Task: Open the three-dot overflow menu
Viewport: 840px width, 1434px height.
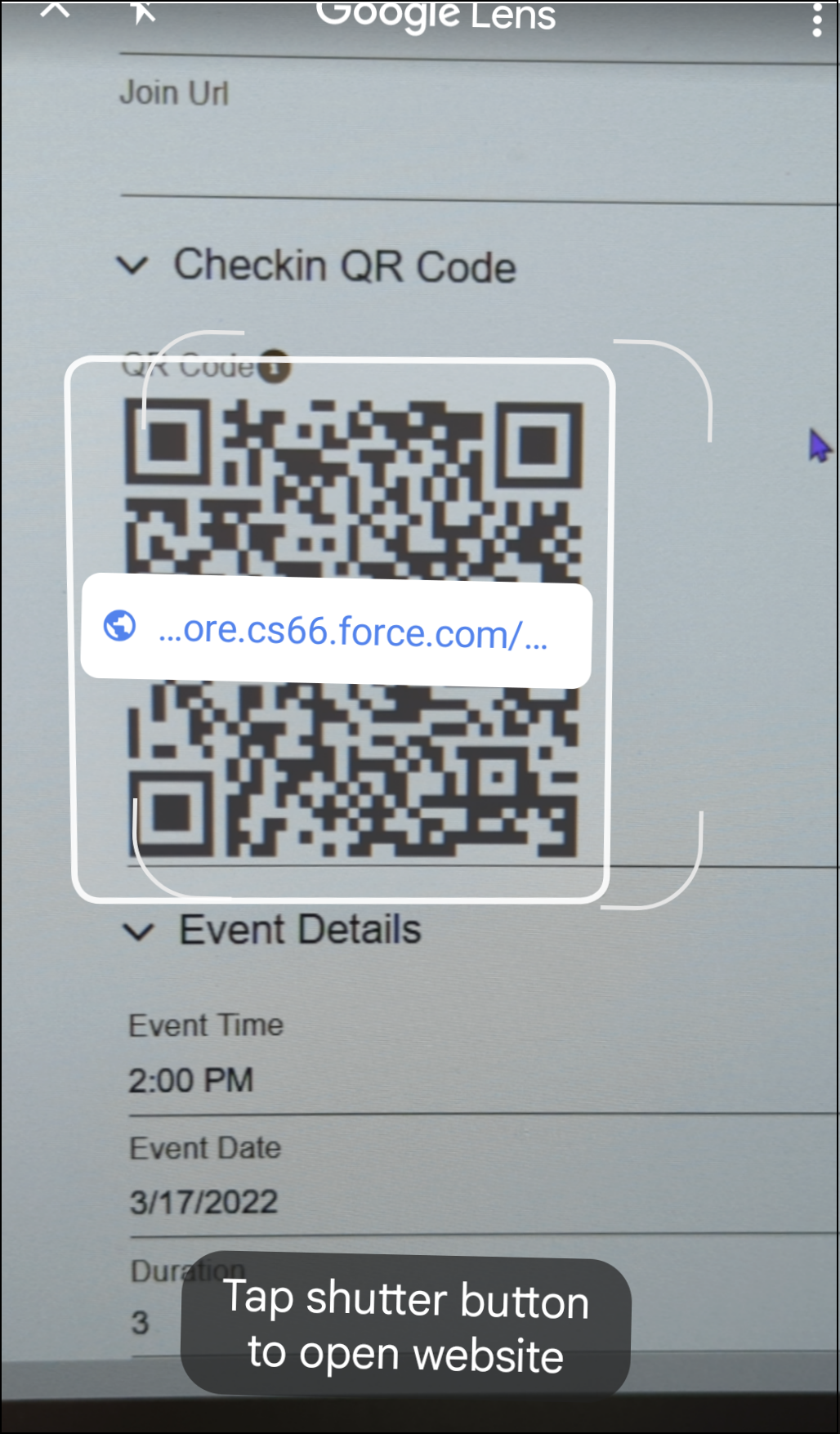Action: [816, 20]
